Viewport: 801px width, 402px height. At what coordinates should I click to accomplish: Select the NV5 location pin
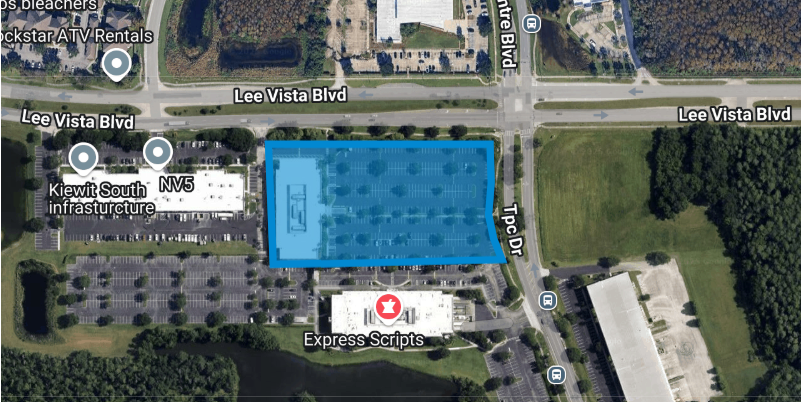click(x=157, y=153)
